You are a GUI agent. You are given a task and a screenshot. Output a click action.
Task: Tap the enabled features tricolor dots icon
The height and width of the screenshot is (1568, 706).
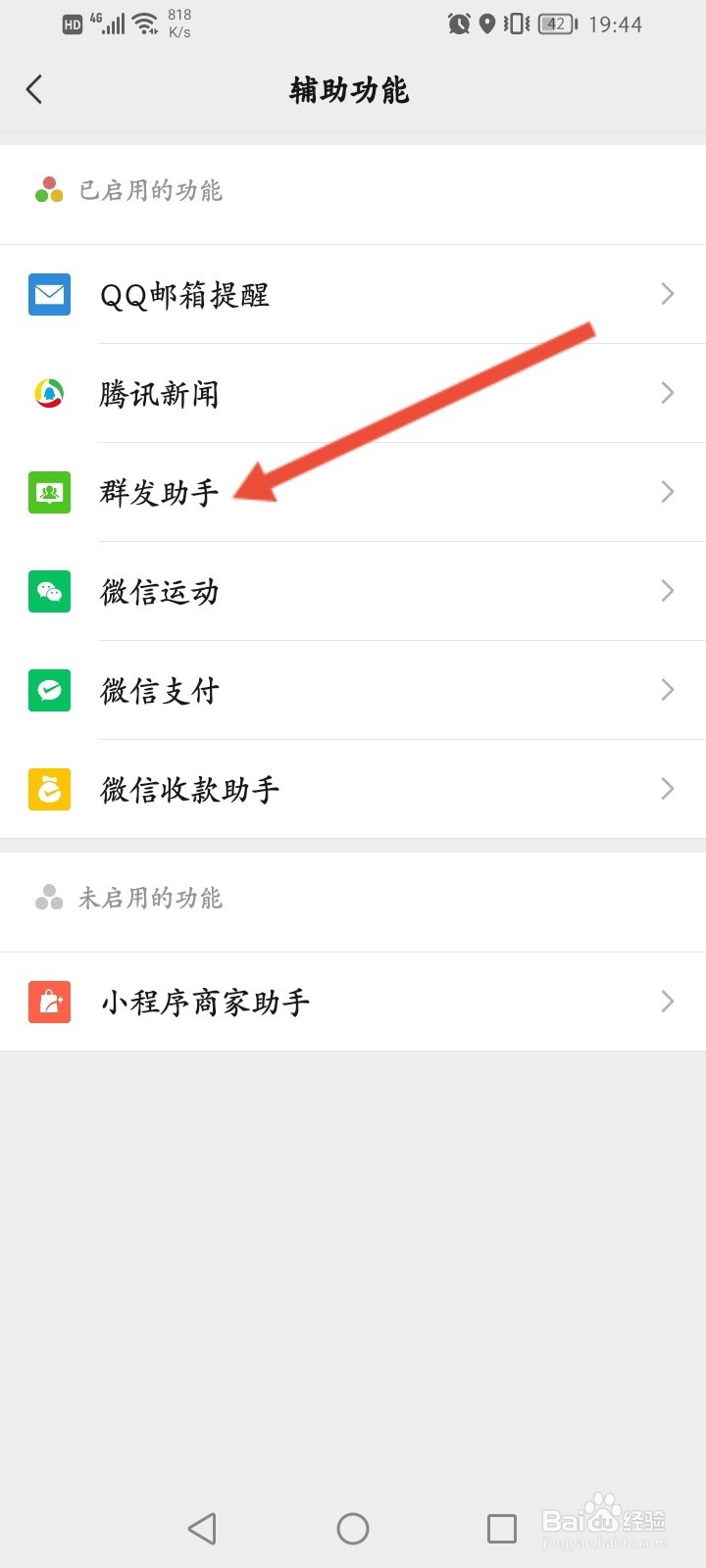[48, 188]
